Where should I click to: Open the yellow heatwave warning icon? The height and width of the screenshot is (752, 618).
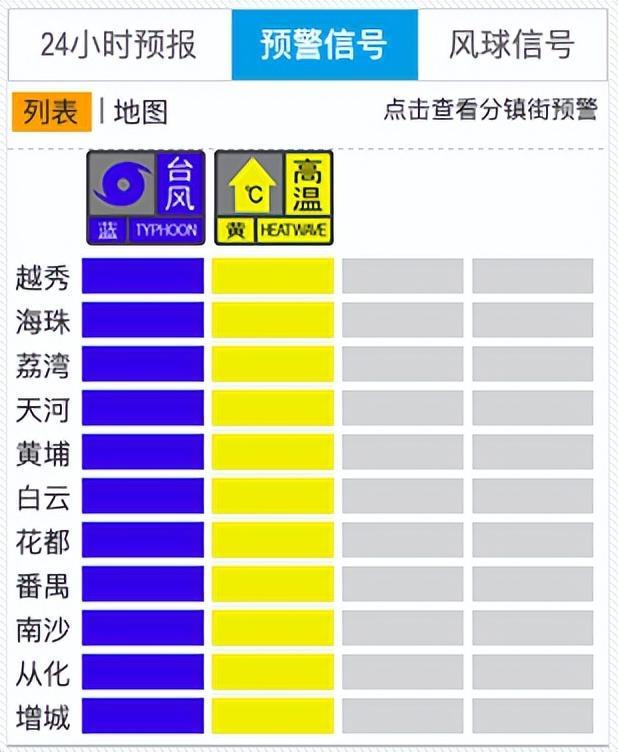274,198
